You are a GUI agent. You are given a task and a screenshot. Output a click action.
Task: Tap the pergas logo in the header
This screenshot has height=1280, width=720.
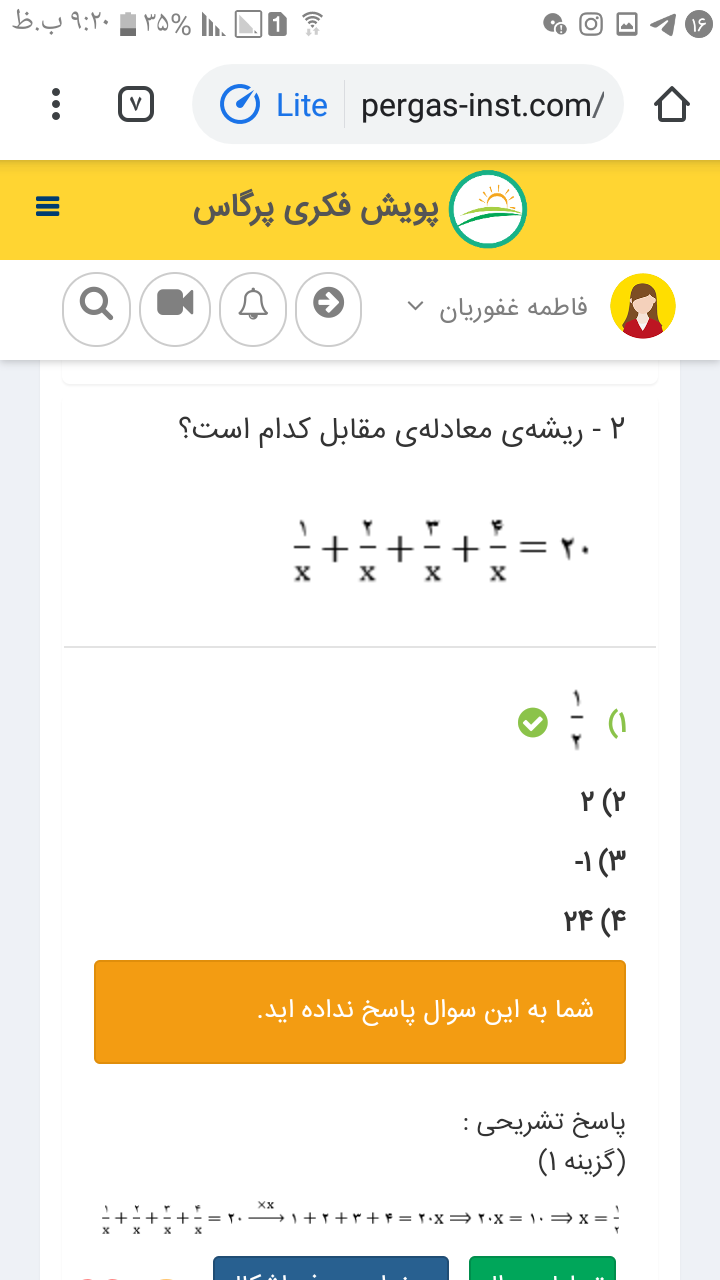pyautogui.click(x=487, y=209)
